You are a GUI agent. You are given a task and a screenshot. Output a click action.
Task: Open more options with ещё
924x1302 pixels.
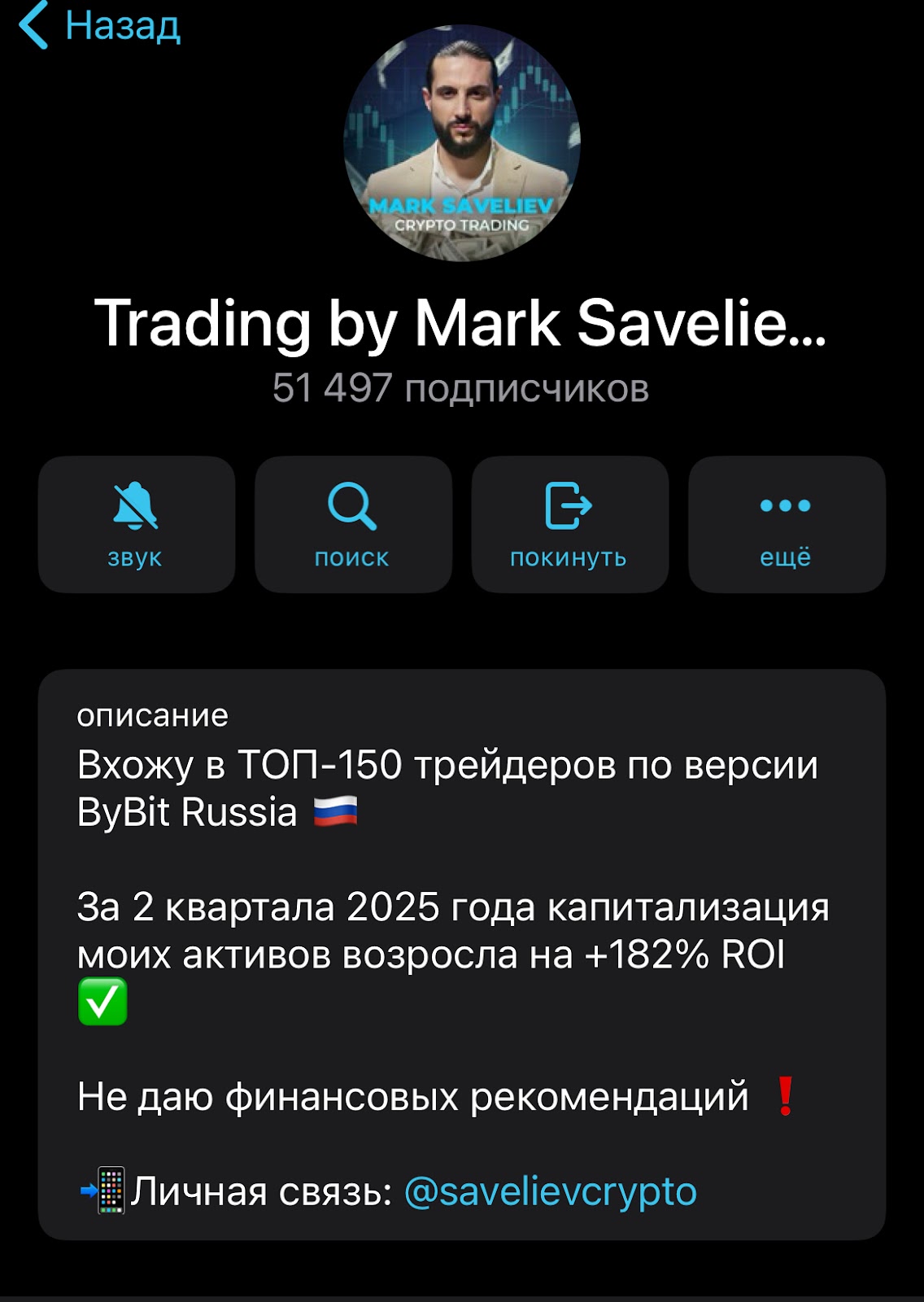coord(786,524)
